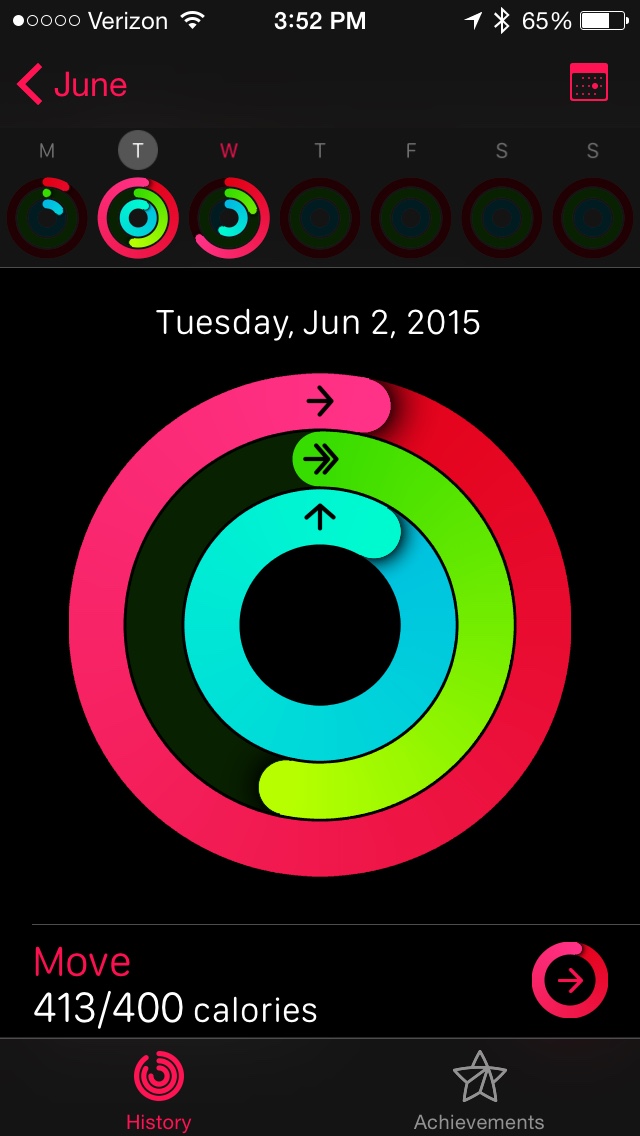Select Tuesday's highlighted activity rings

click(x=138, y=216)
